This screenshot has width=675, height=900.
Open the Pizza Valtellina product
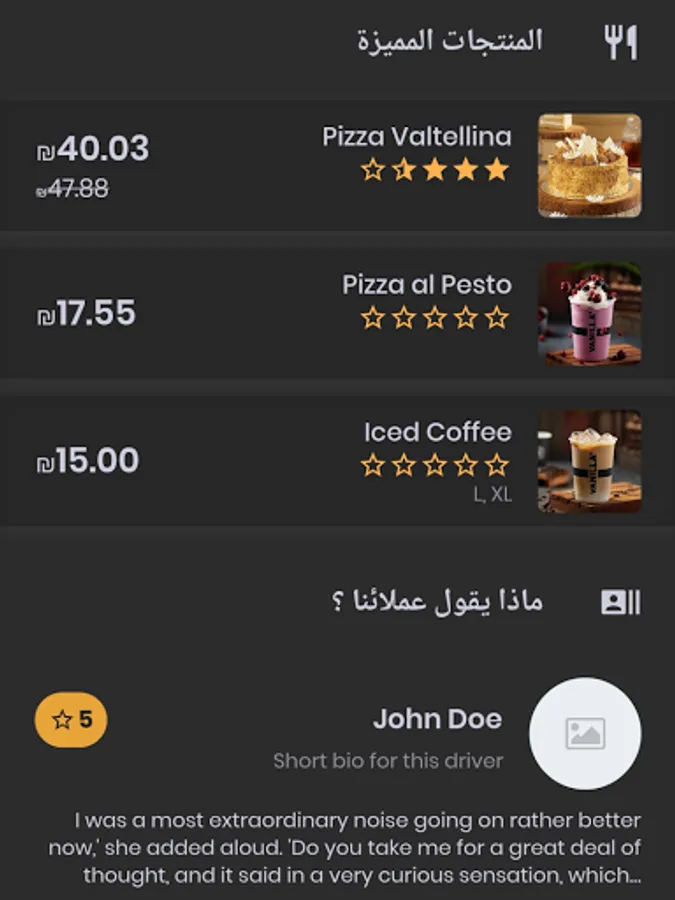(416, 137)
